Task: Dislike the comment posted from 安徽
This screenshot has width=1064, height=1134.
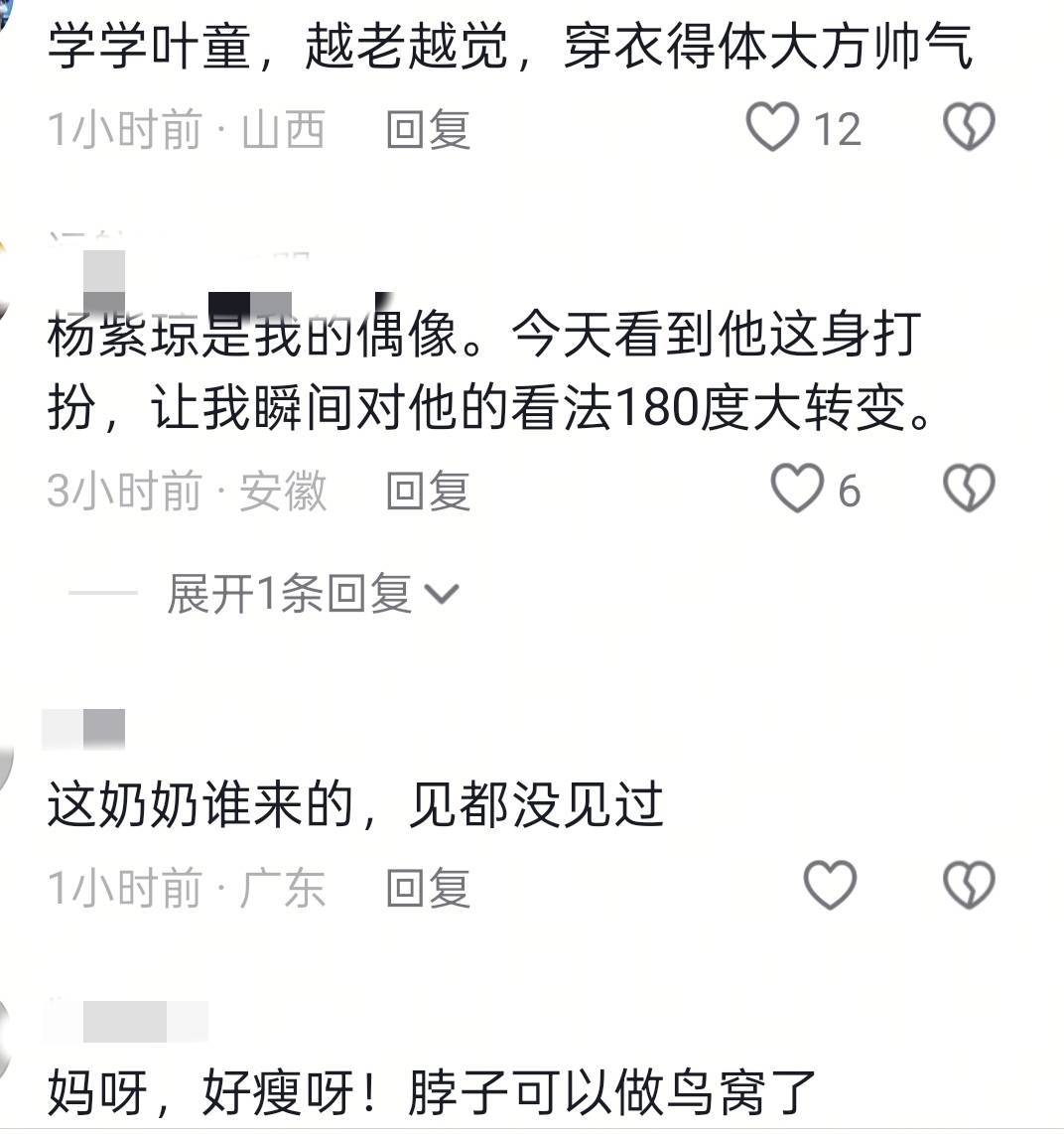Action: [968, 490]
